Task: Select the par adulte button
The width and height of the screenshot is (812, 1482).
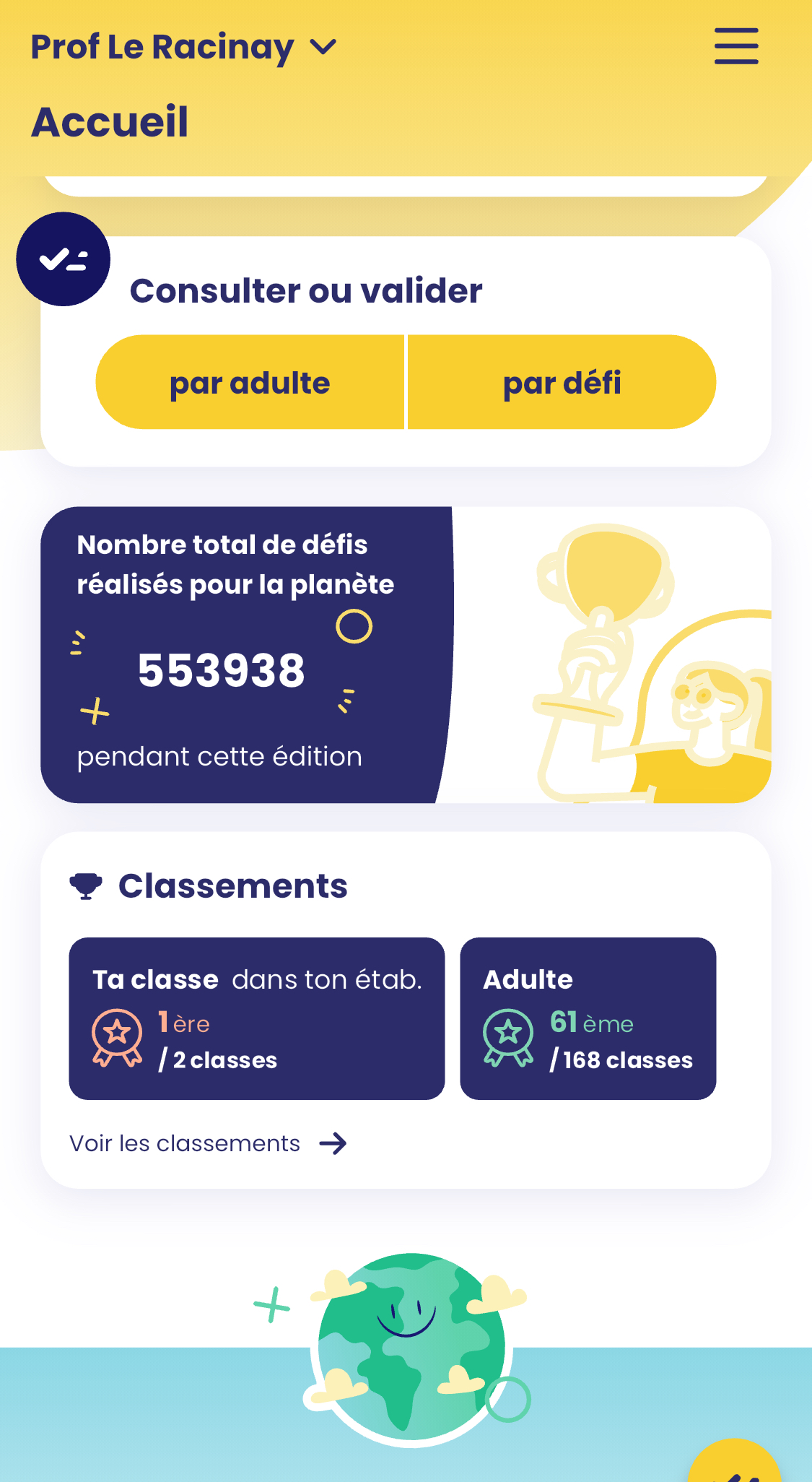Action: point(250,382)
